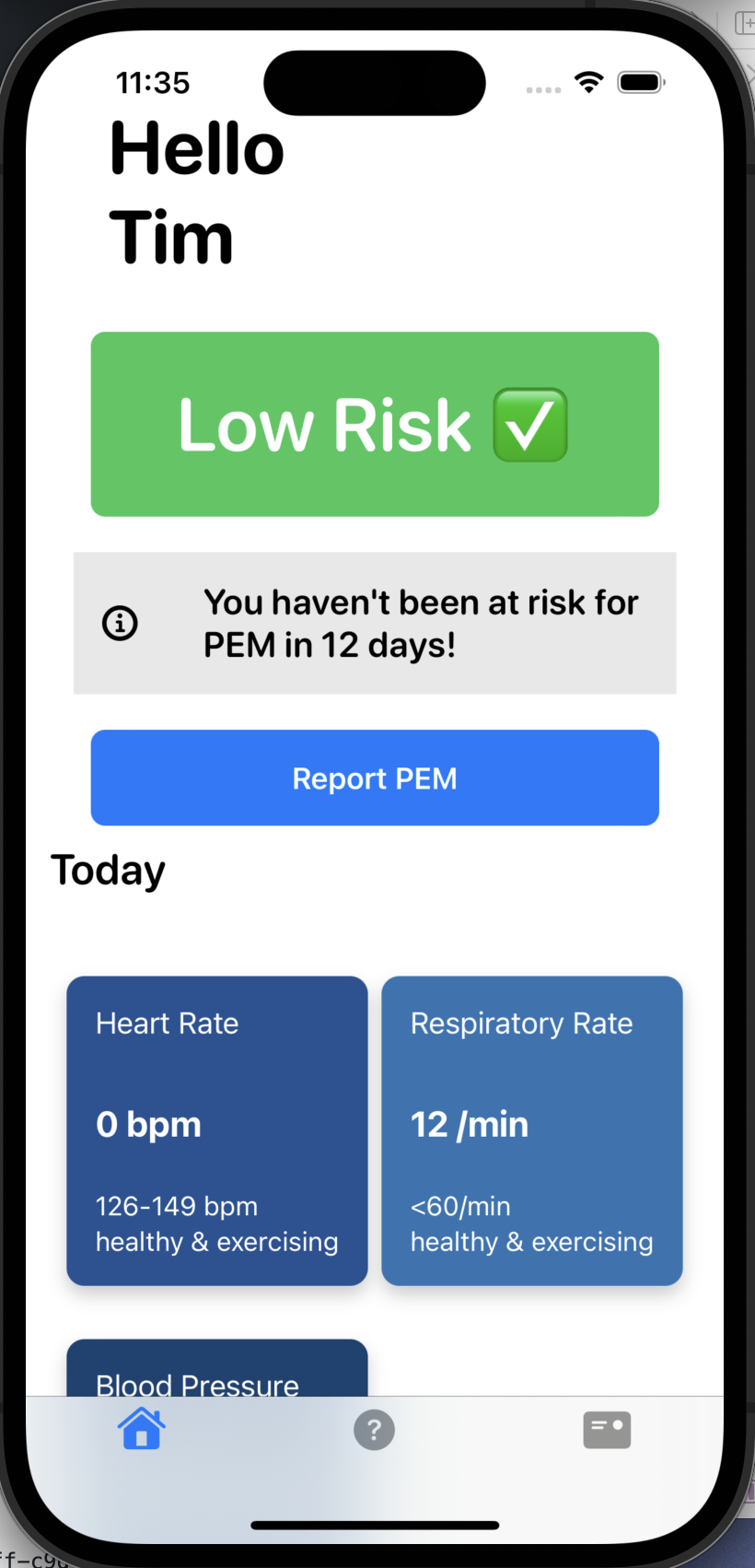The width and height of the screenshot is (755, 1568).
Task: Switch to the card tab
Action: (607, 1430)
